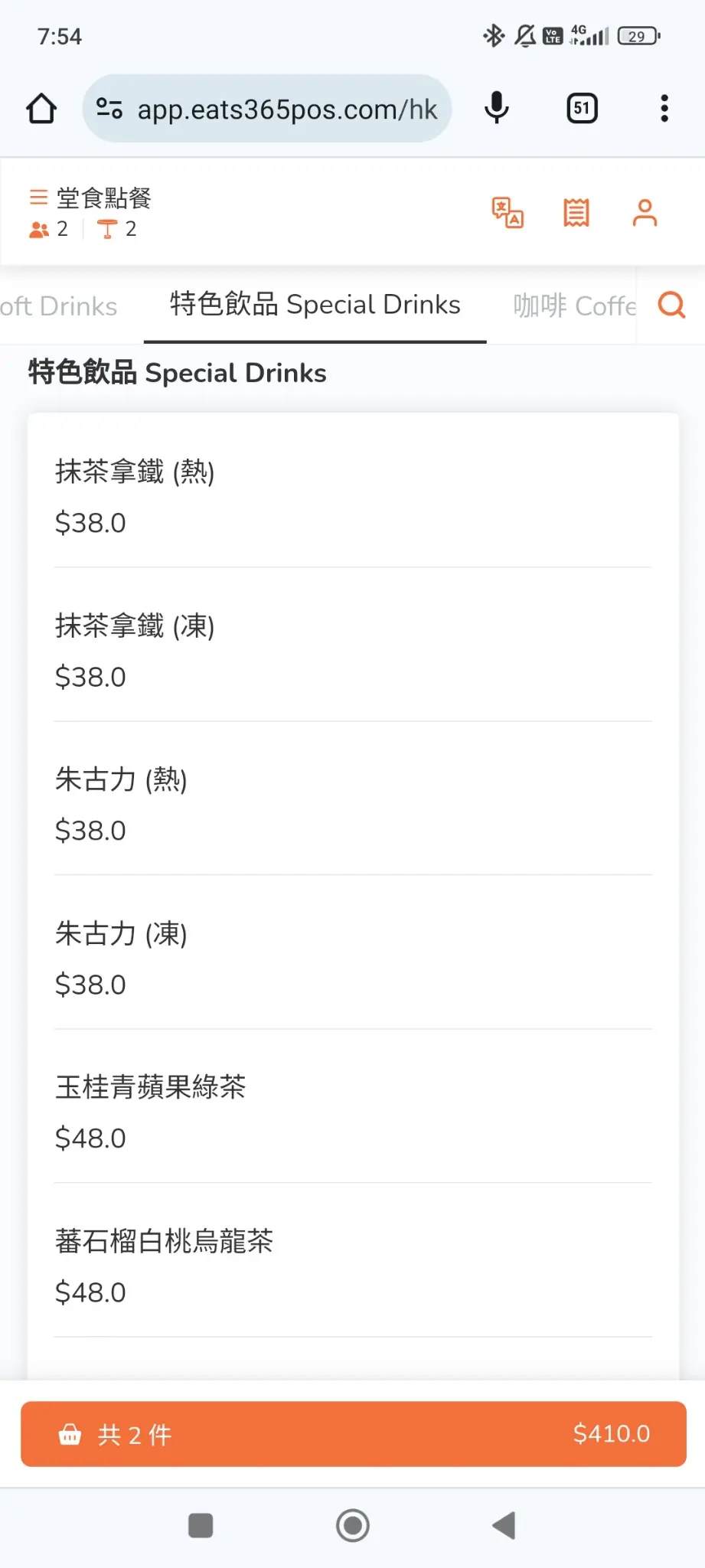Open the browser overflow menu
This screenshot has height=1568, width=705.
coord(664,108)
